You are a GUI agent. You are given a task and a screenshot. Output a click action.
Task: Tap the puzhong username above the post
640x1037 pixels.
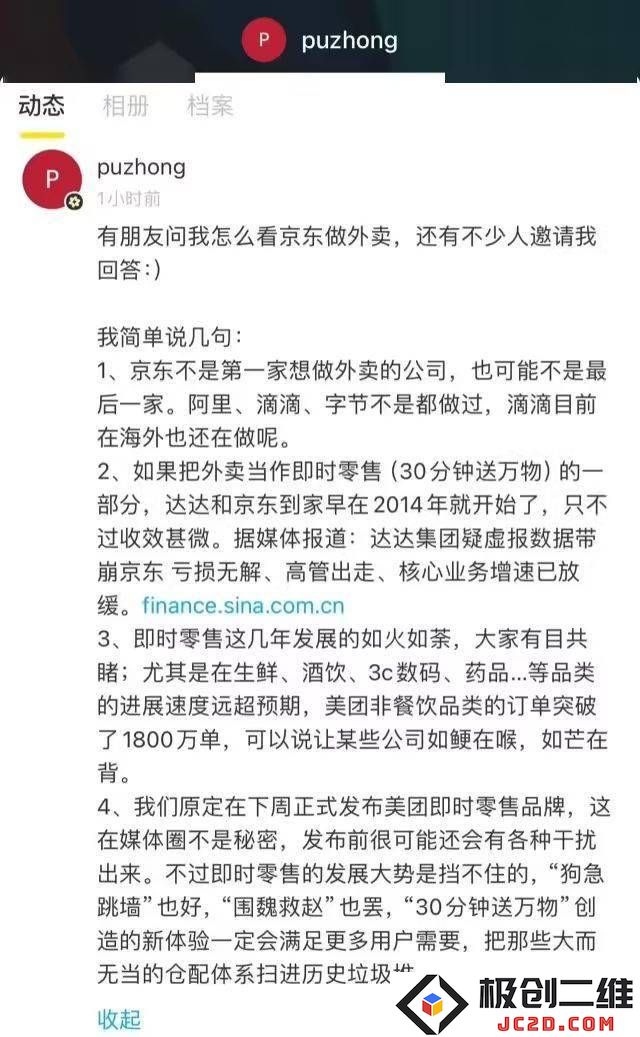coord(141,167)
